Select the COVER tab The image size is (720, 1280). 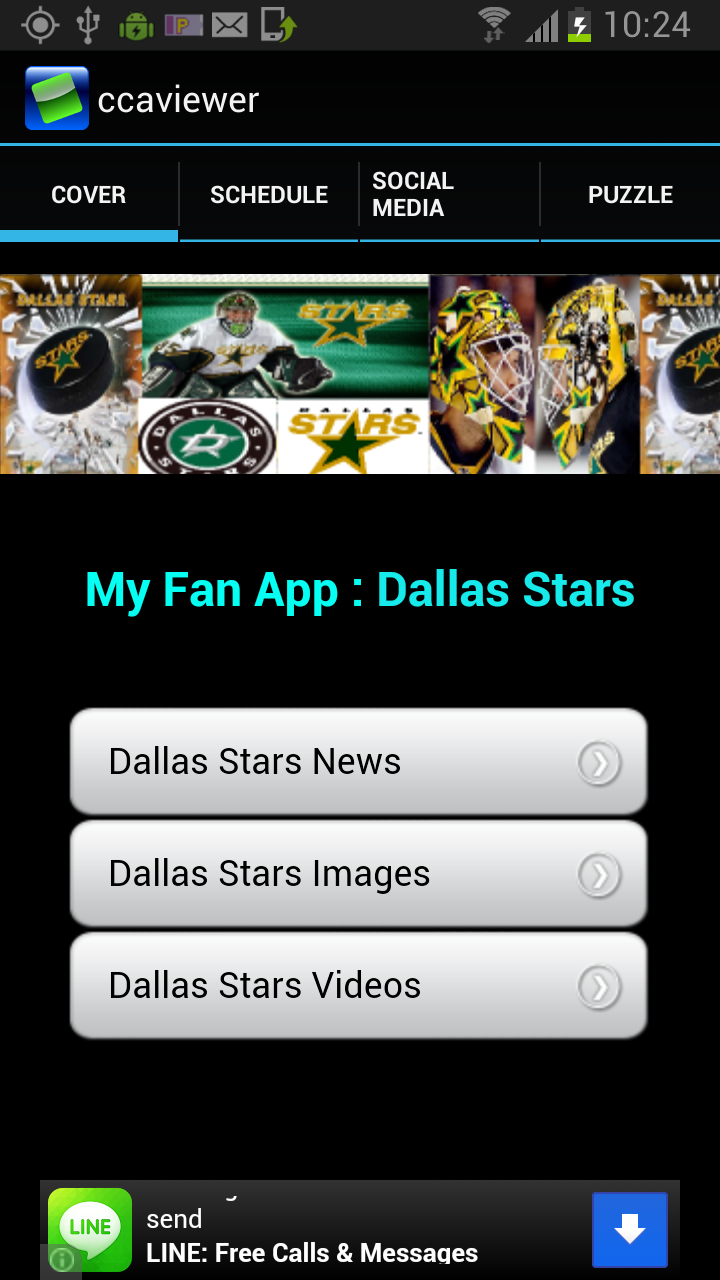tap(88, 195)
